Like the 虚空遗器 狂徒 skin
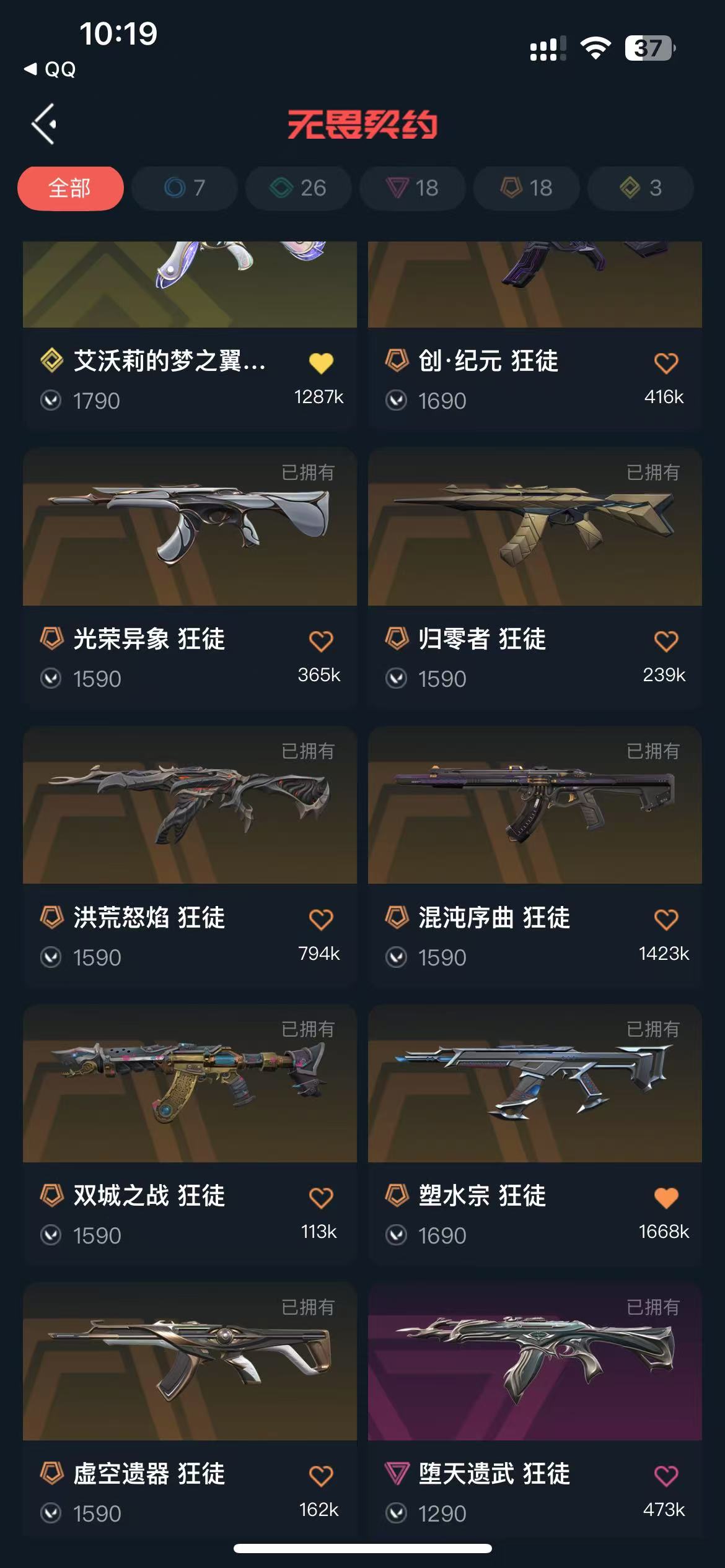 [x=321, y=1476]
